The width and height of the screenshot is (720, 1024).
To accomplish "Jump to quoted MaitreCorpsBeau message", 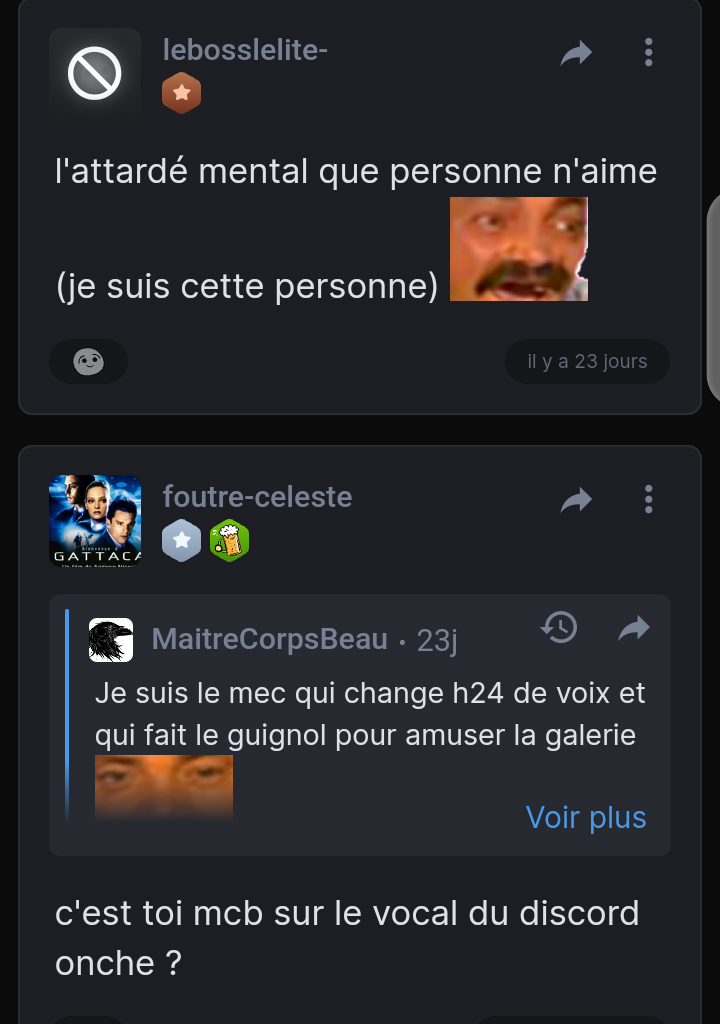I will [634, 628].
